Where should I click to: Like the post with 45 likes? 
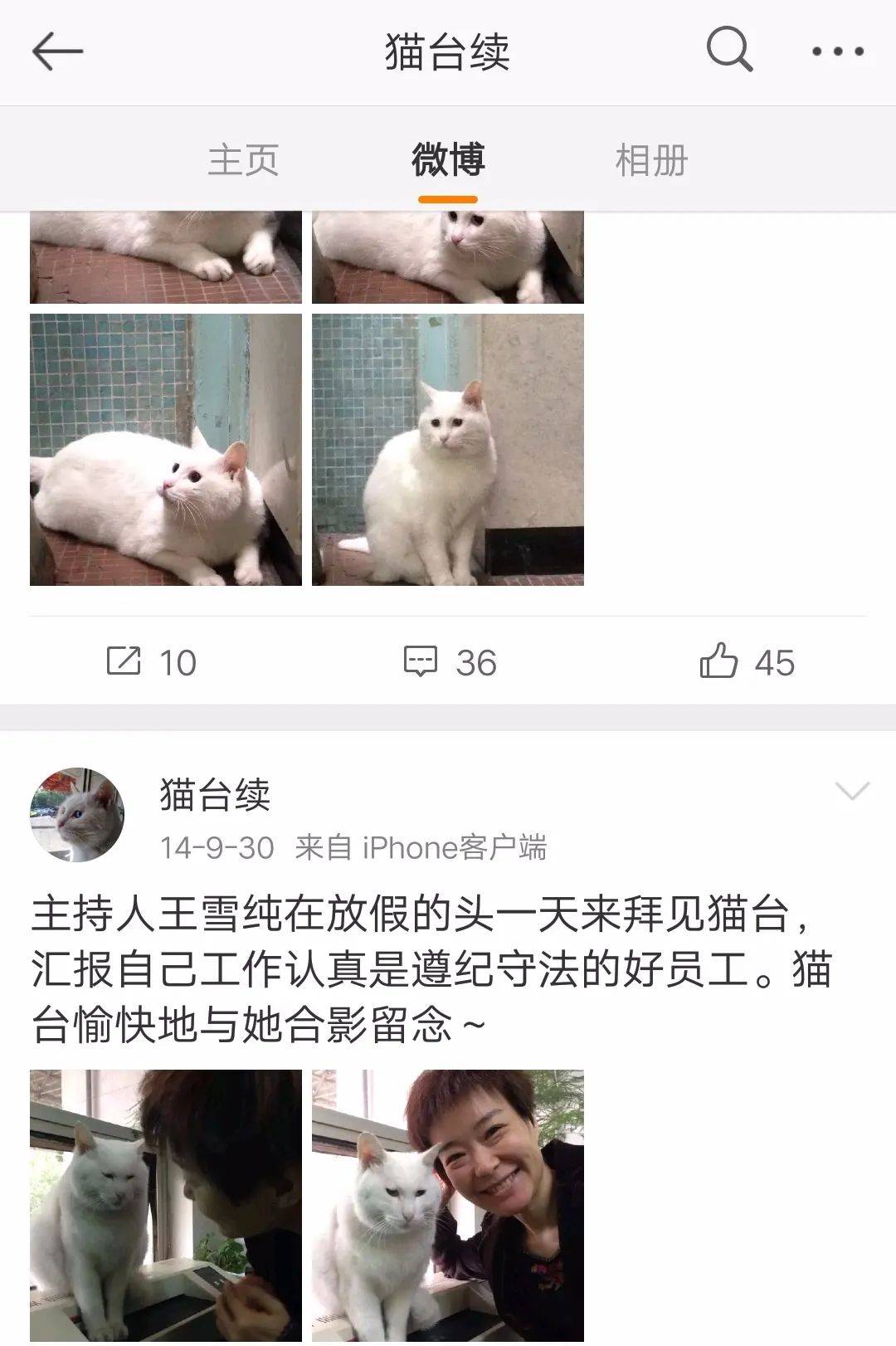(x=746, y=662)
